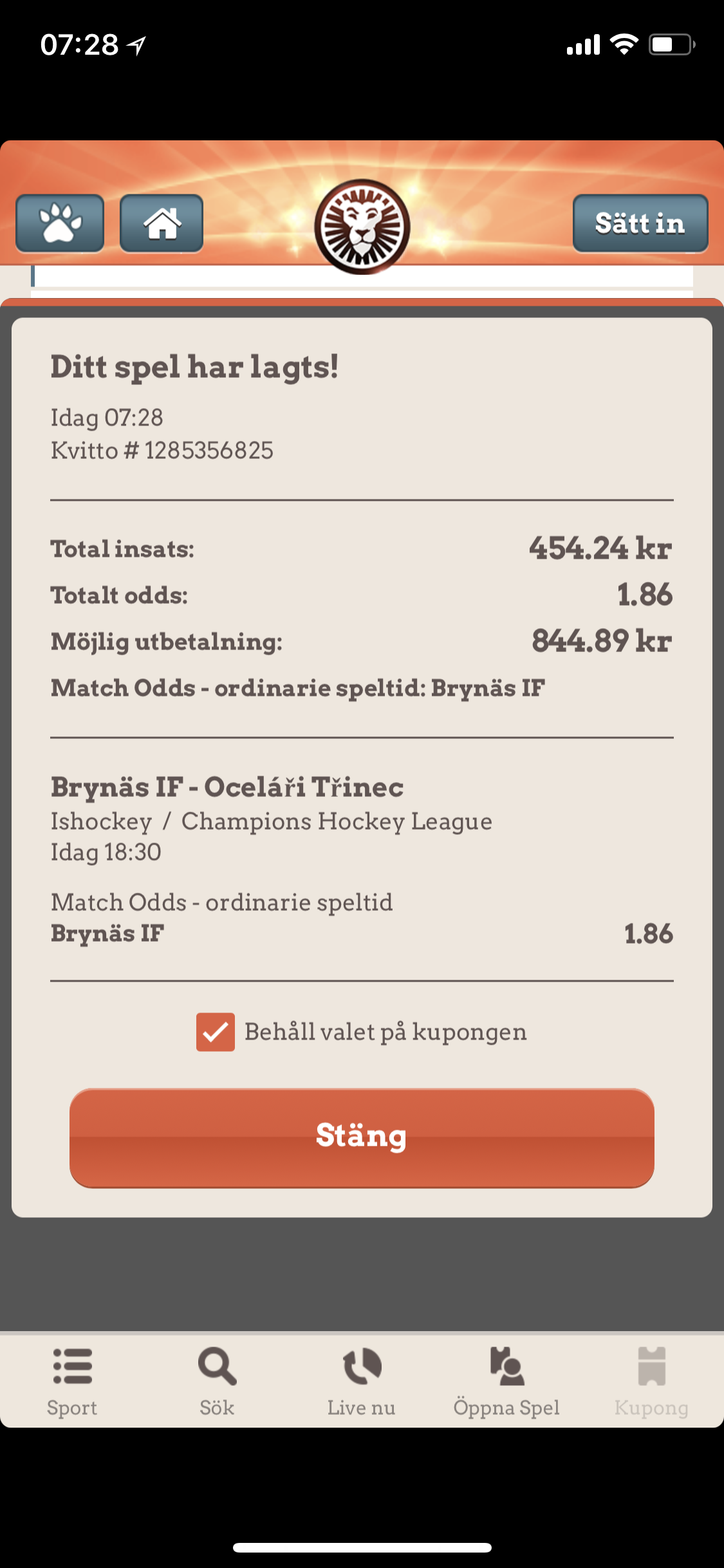724x1568 pixels.
Task: Close the receipt with Stäng
Action: [x=362, y=1137]
